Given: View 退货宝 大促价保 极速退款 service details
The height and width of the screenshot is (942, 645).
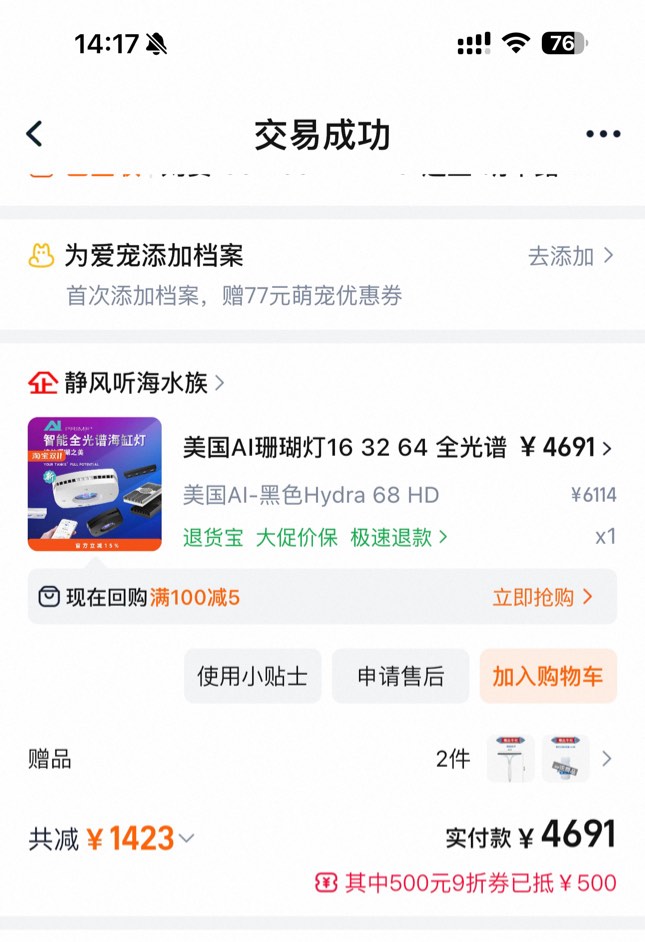Looking at the screenshot, I should point(315,537).
